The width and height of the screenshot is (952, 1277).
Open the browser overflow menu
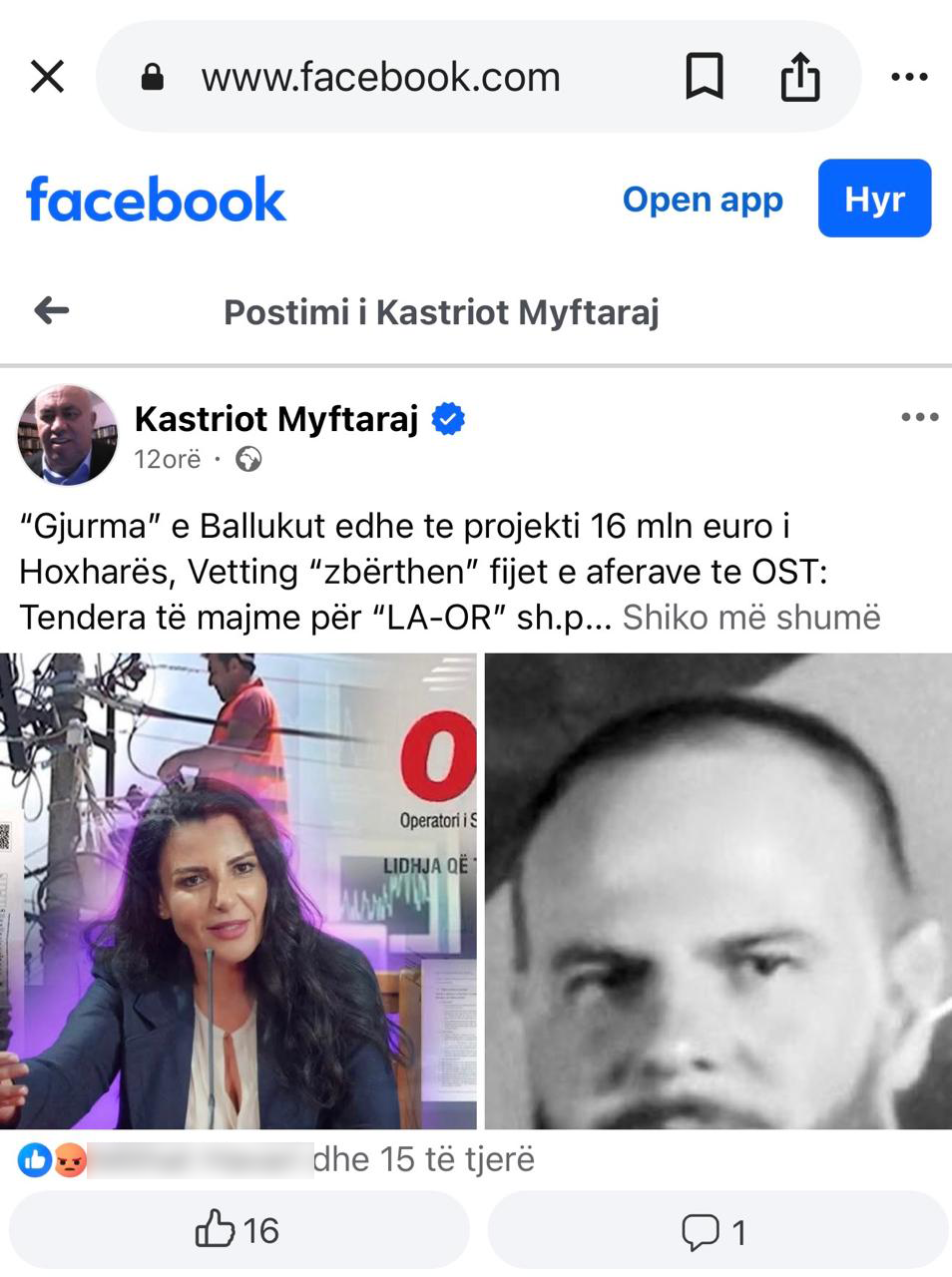[x=908, y=77]
